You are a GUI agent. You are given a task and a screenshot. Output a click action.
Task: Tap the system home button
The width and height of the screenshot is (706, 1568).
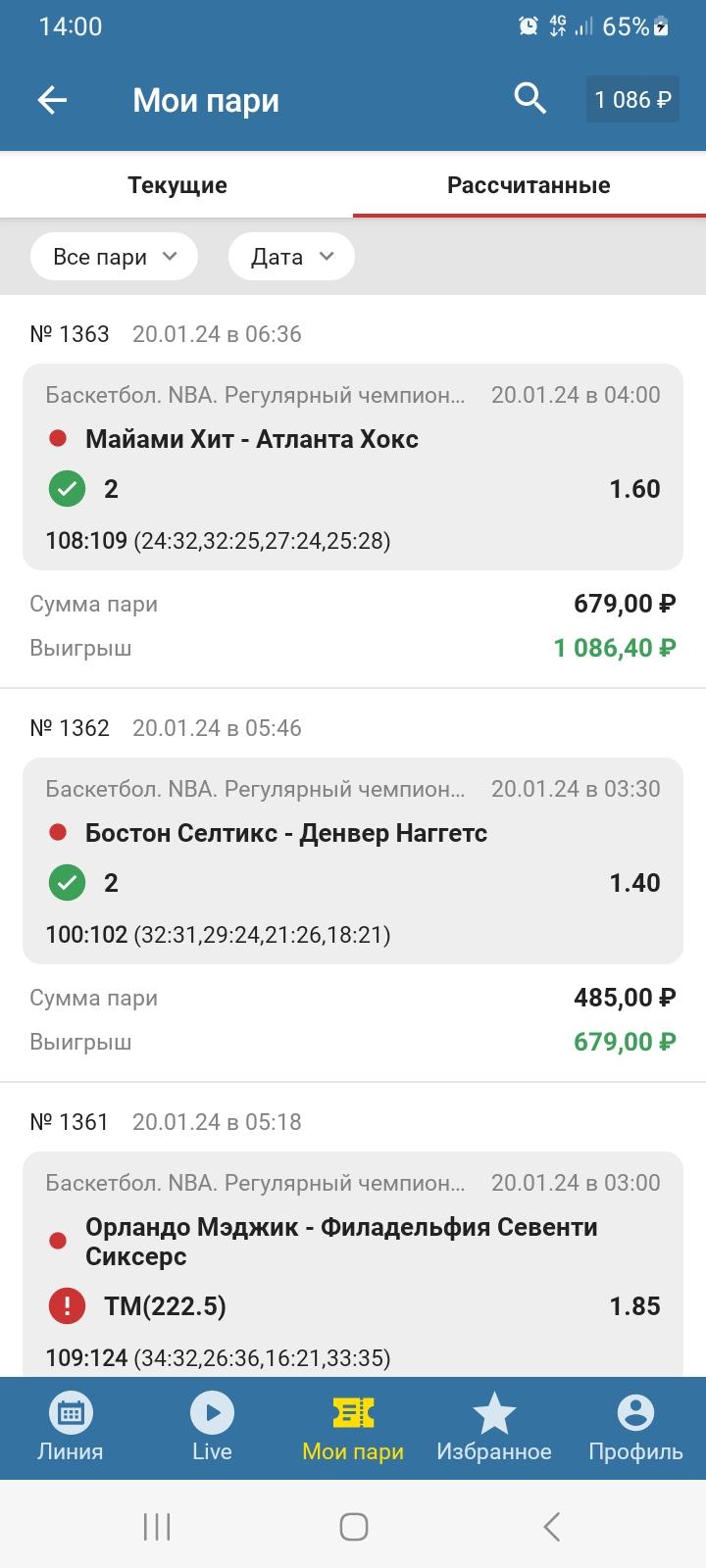click(353, 1526)
